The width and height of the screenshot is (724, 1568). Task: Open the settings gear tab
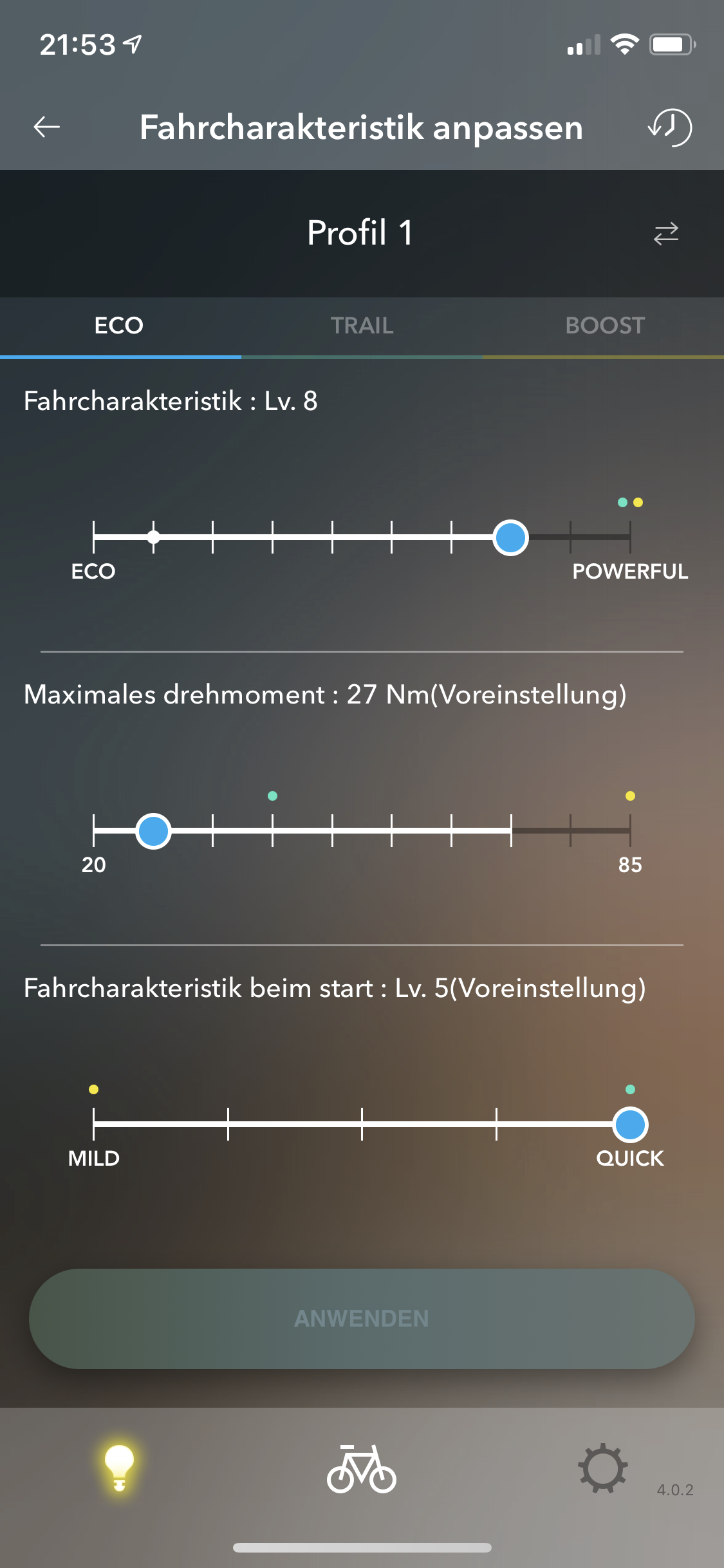pos(603,1468)
